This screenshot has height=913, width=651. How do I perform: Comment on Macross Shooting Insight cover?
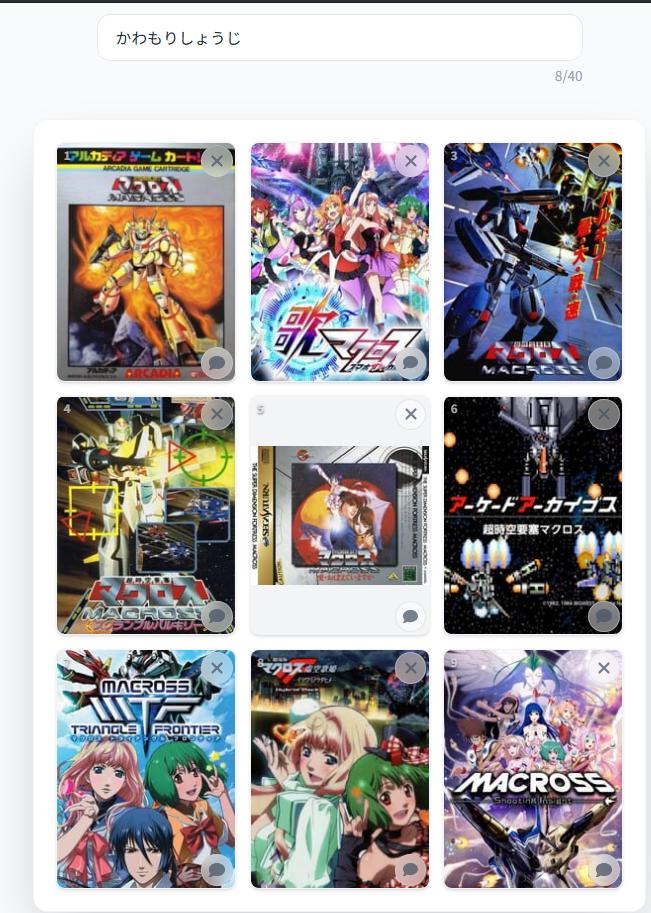click(603, 870)
